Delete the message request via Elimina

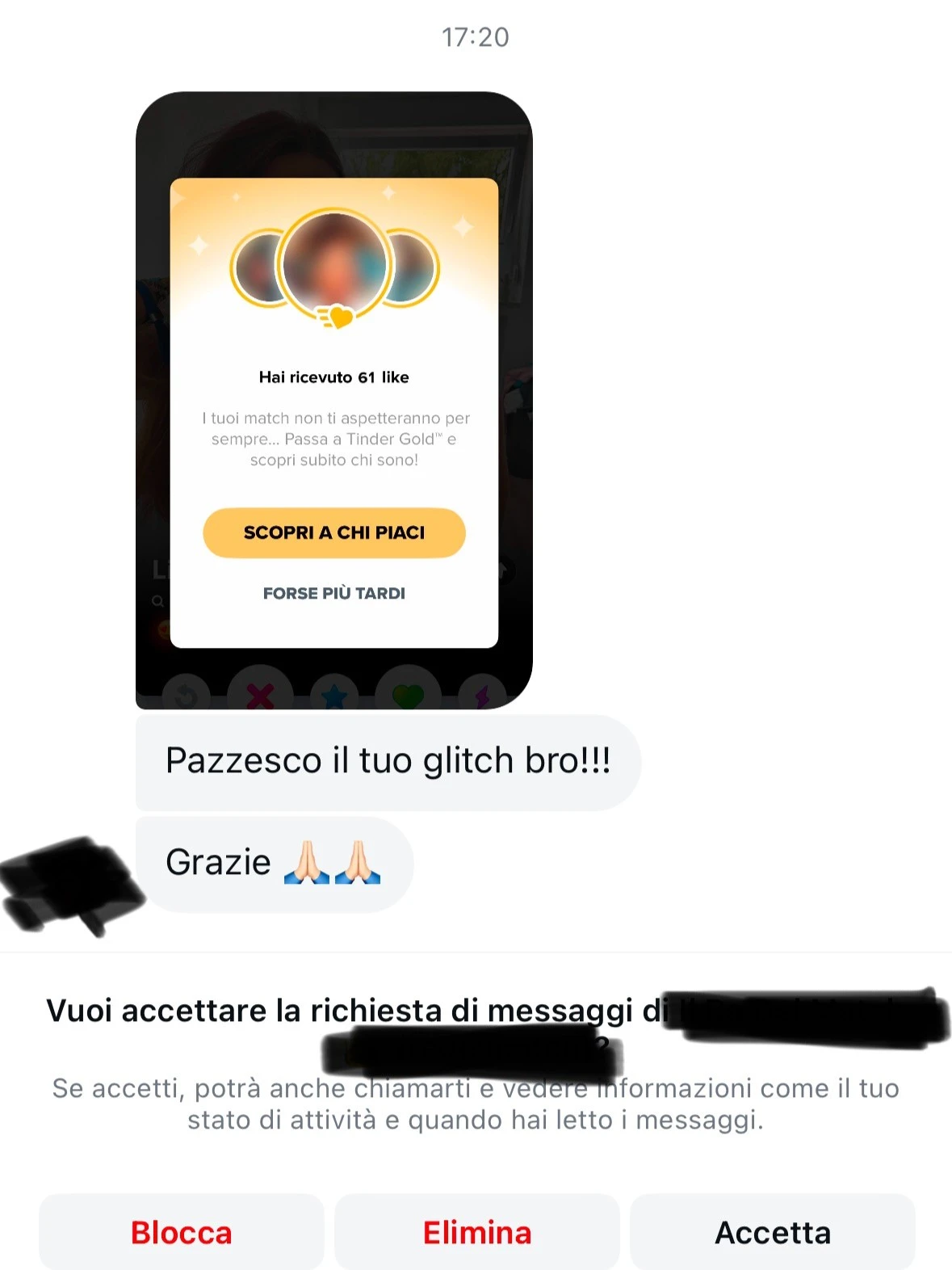tap(476, 1232)
